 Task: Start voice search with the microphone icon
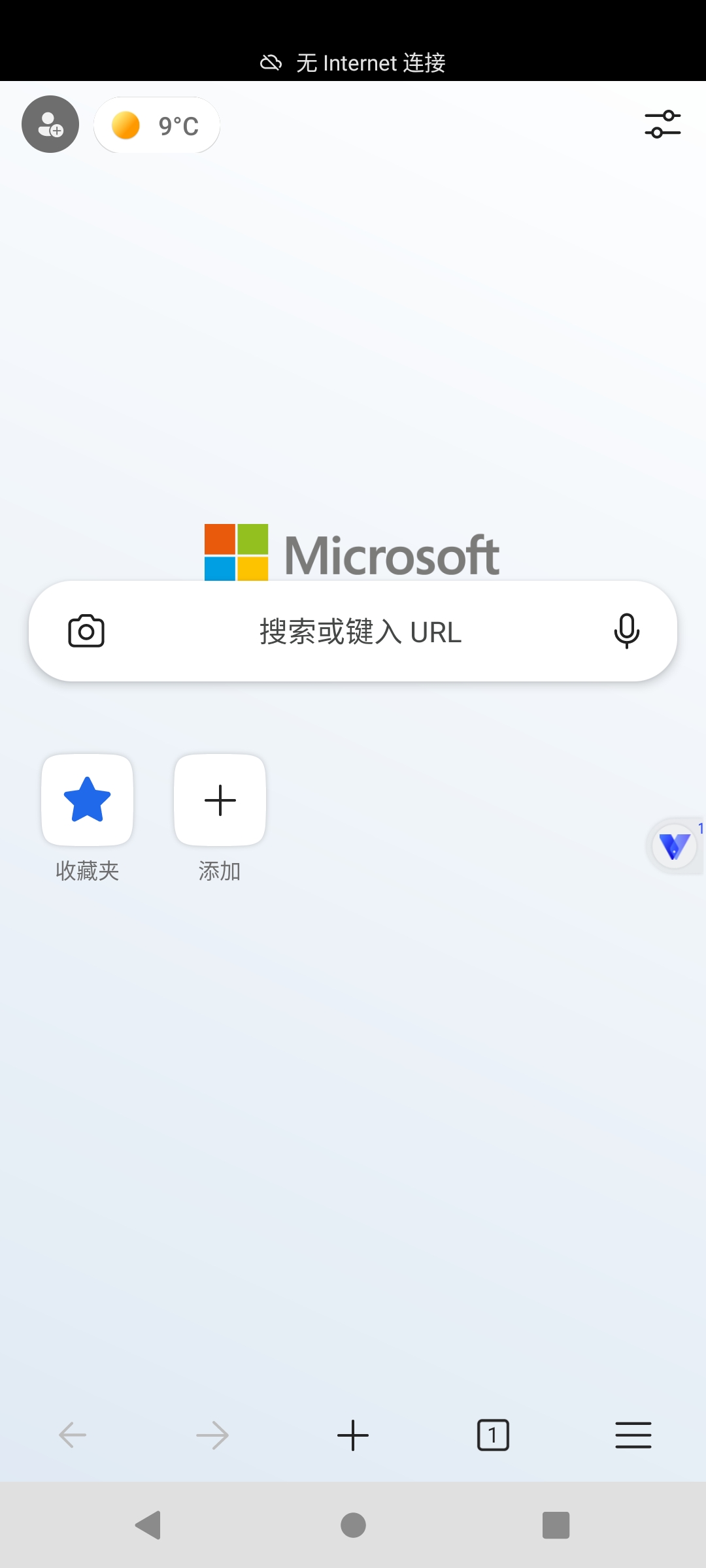point(626,630)
